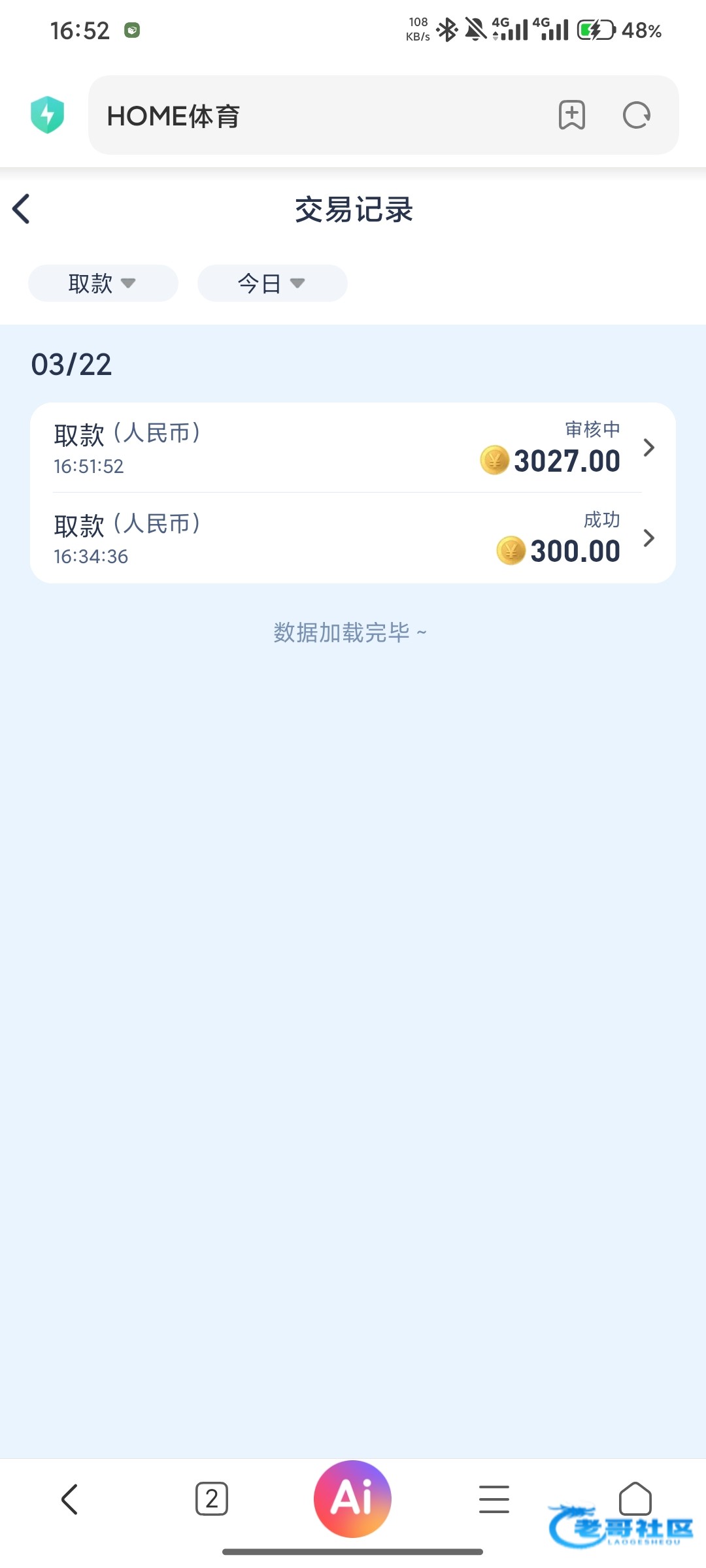Reload the current page
The width and height of the screenshot is (706, 1568).
click(x=636, y=116)
